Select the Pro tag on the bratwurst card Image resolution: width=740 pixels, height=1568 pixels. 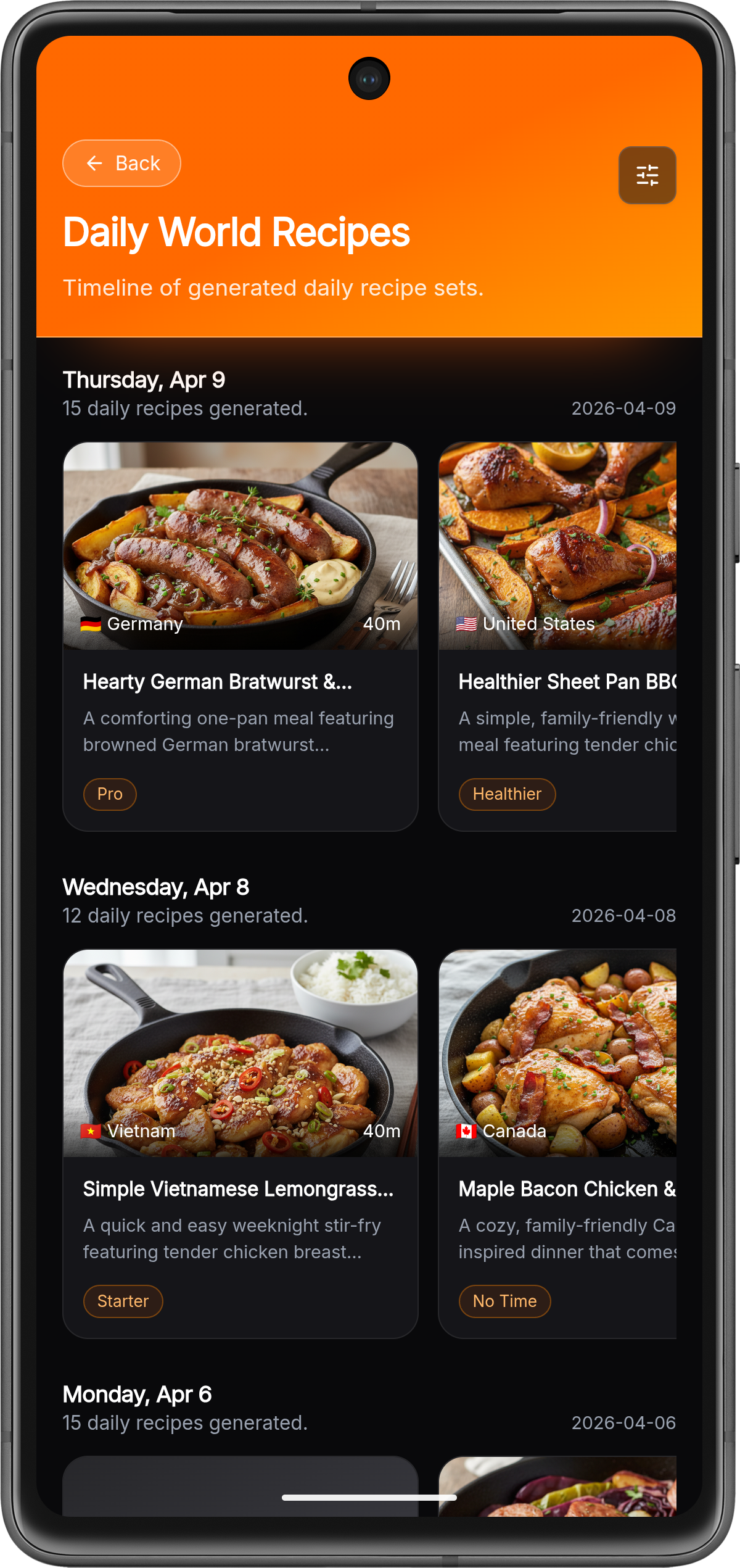point(110,794)
